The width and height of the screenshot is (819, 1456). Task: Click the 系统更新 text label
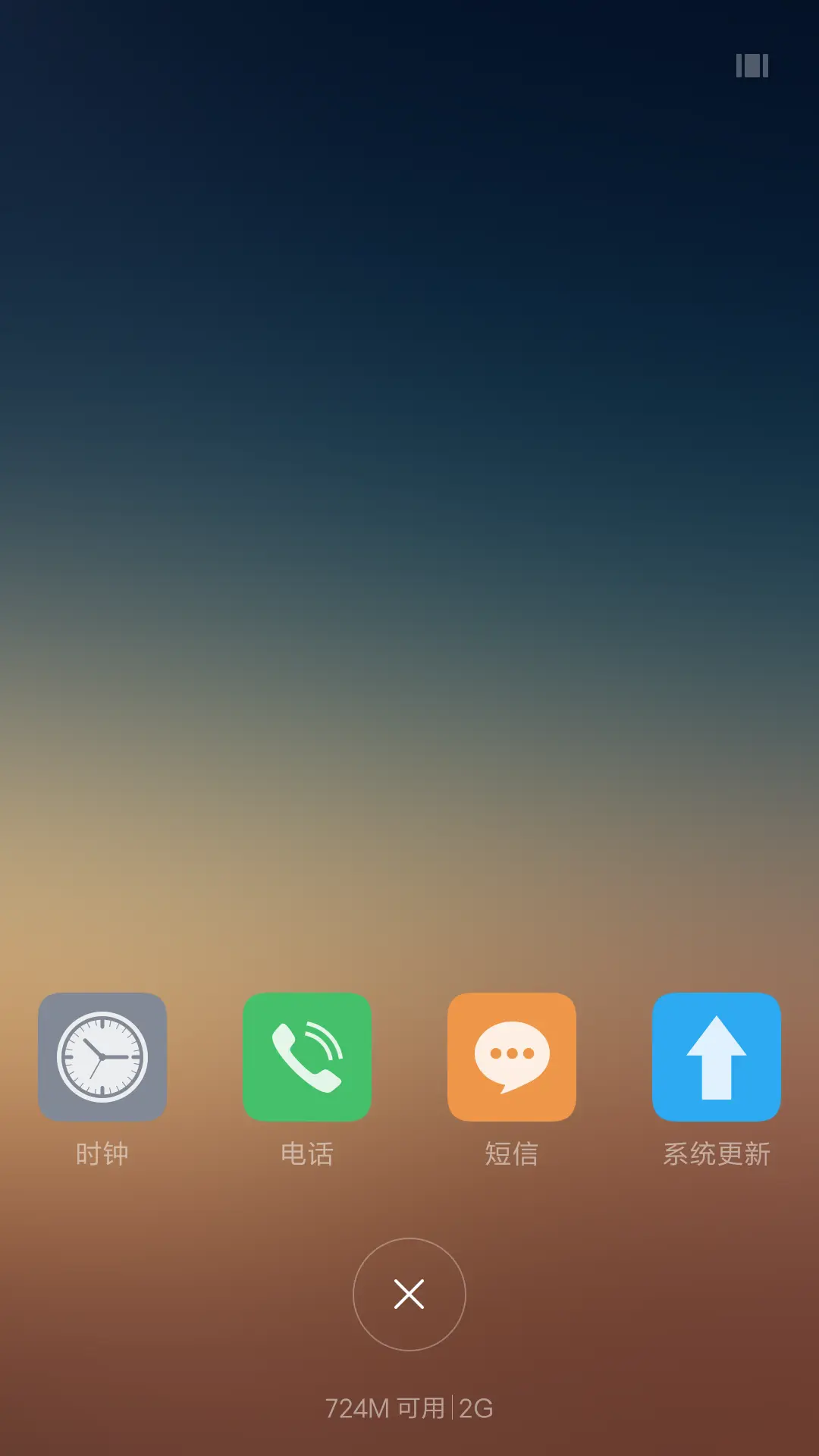(716, 1154)
